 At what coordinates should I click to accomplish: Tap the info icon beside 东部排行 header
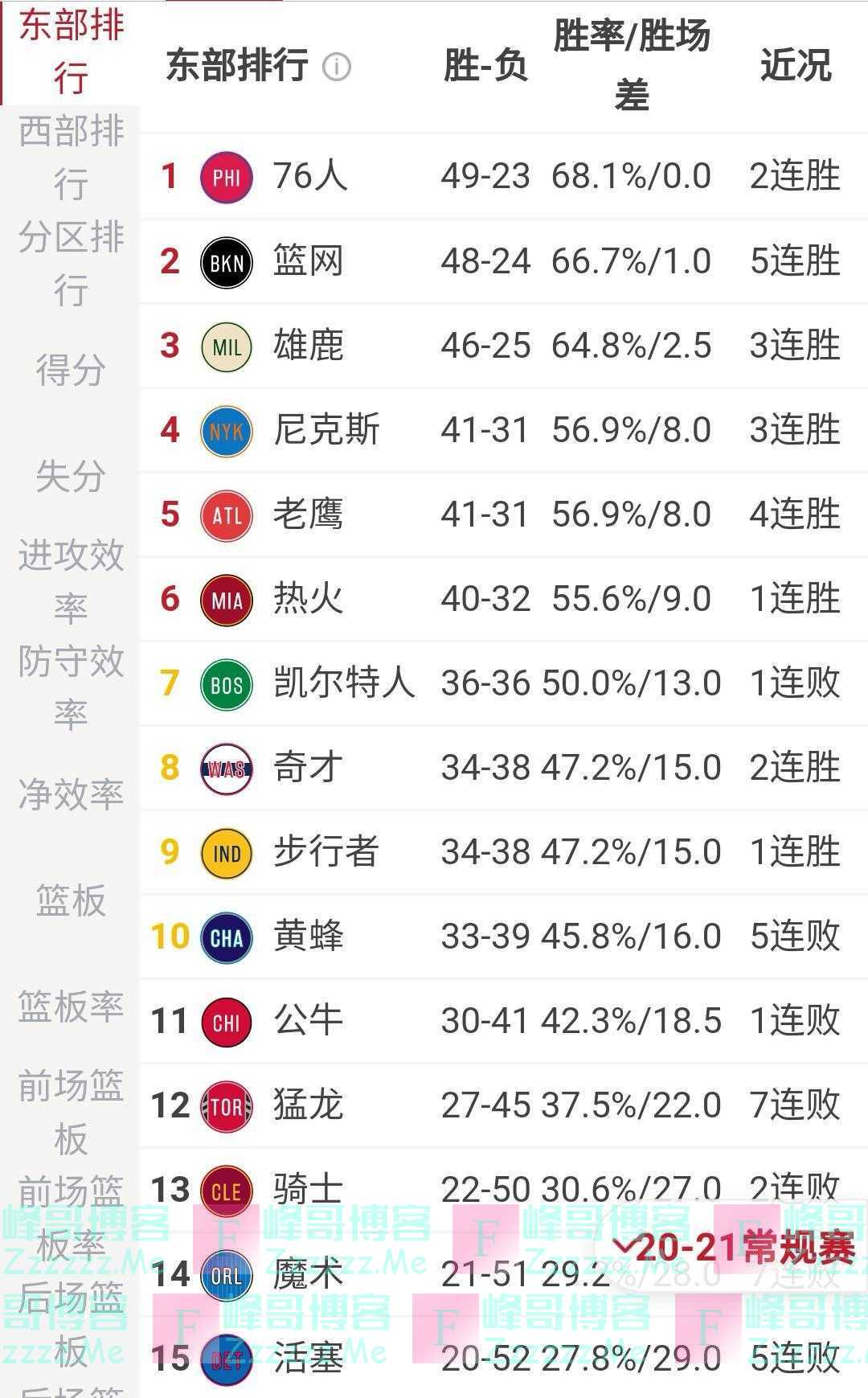[x=337, y=67]
